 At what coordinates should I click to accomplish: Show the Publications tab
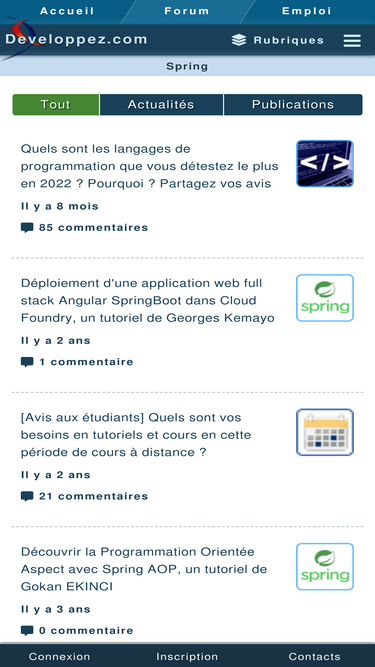293,105
